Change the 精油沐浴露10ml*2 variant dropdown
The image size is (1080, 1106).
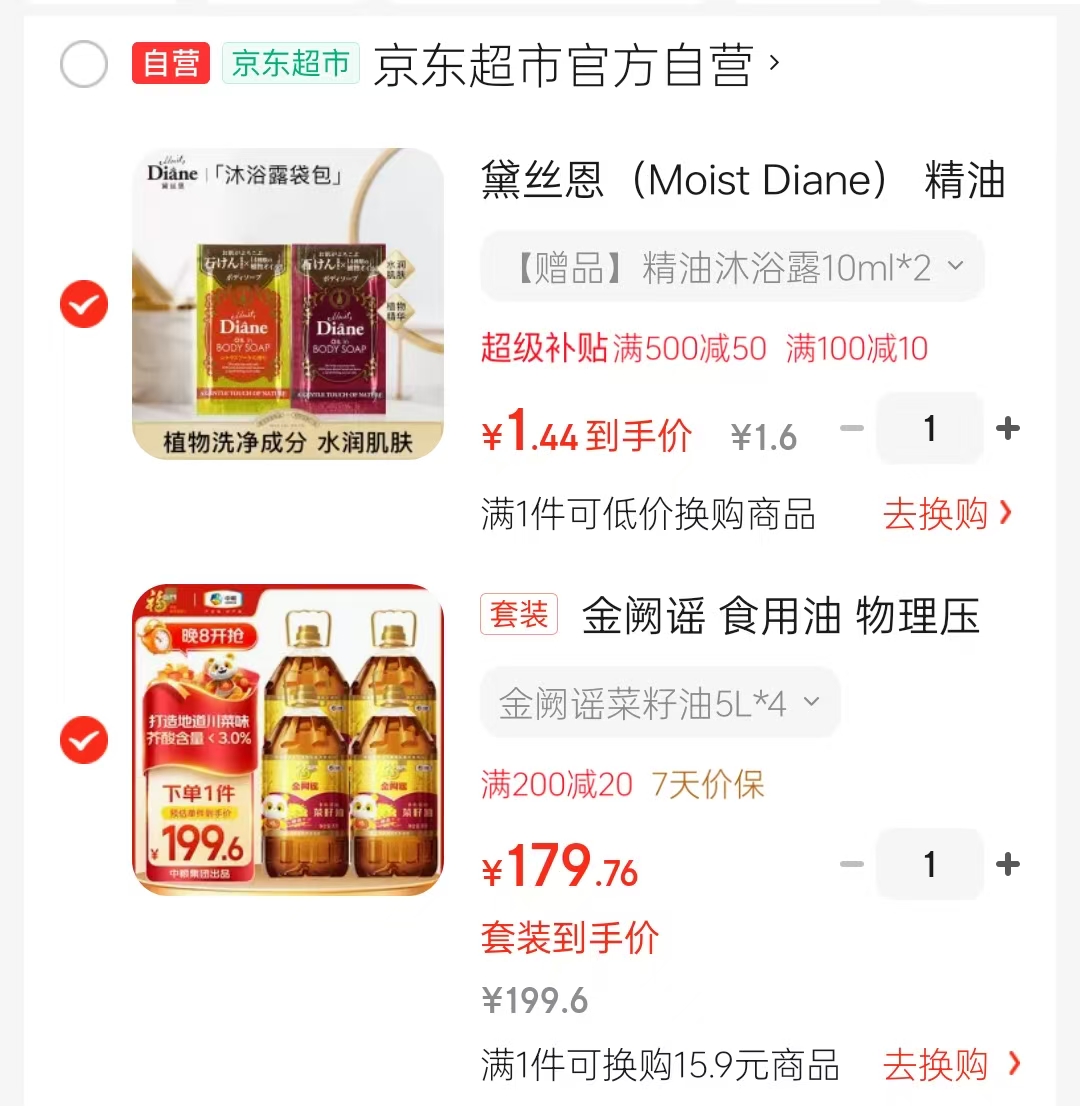coord(732,267)
